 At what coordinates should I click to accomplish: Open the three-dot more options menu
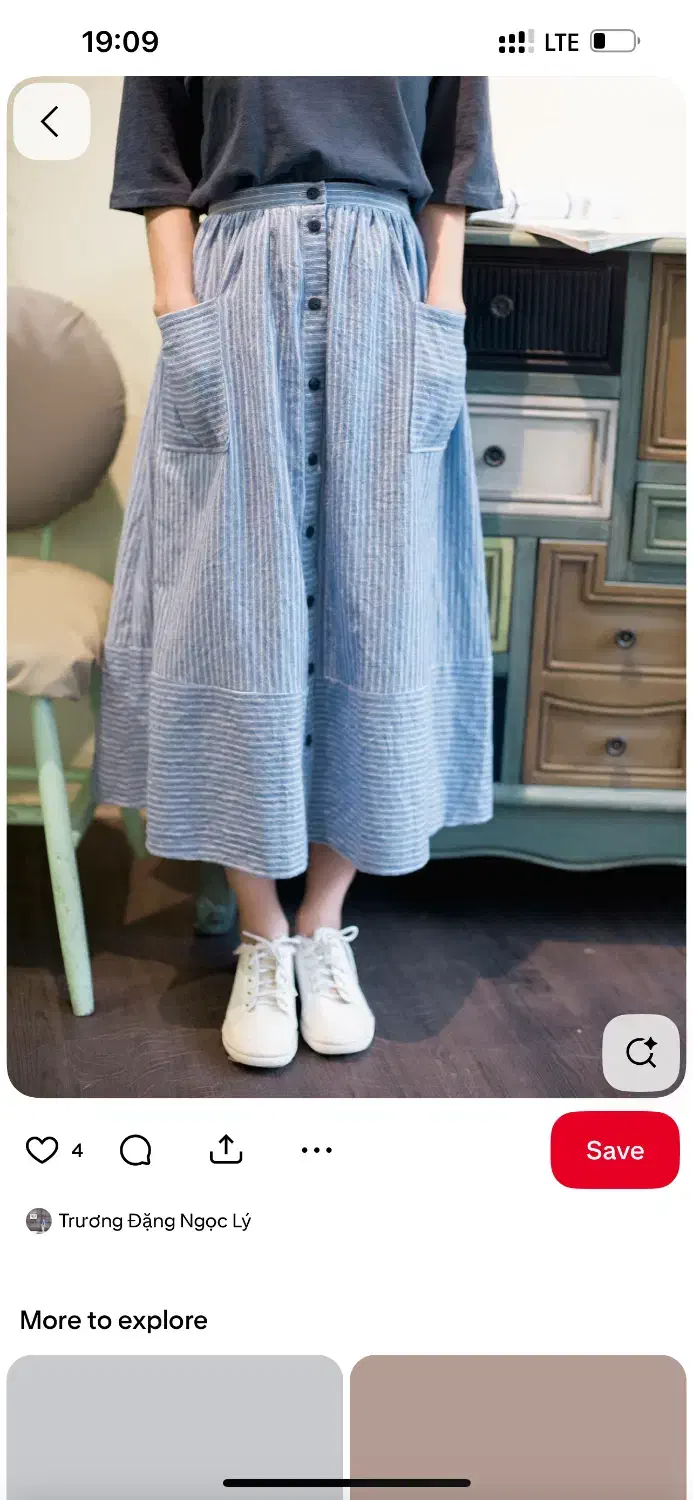(x=316, y=1150)
